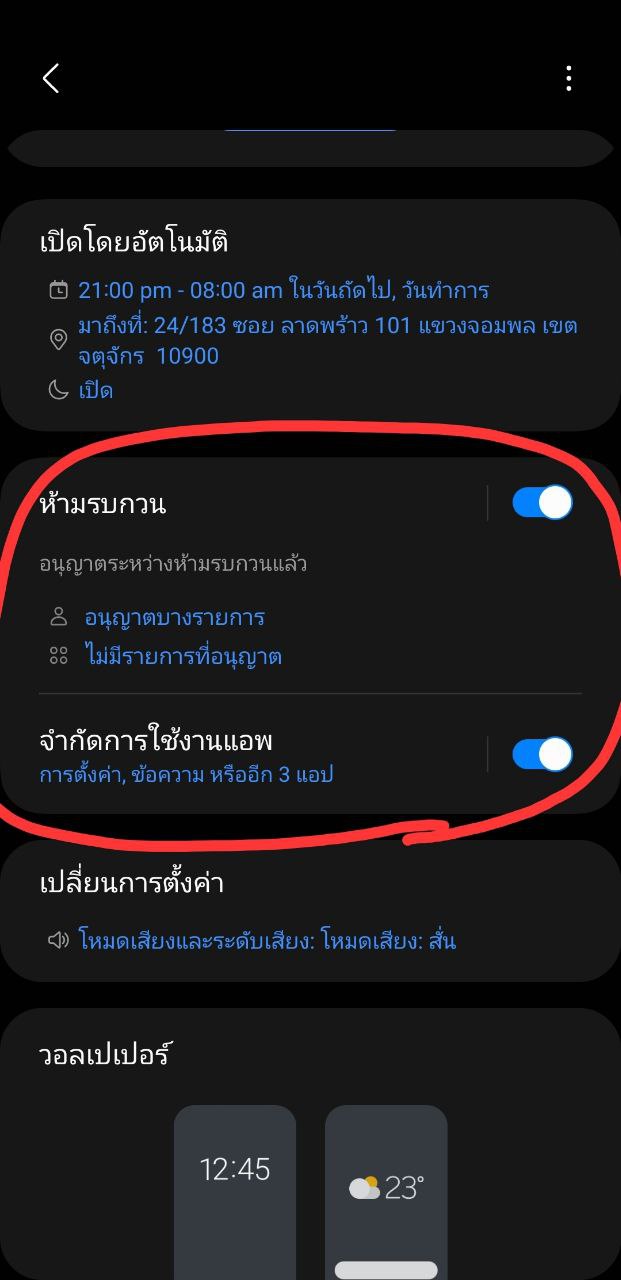Disable the จำกัดการใช้งานแอพ switch
Screen dimensions: 621x1280
click(542, 754)
